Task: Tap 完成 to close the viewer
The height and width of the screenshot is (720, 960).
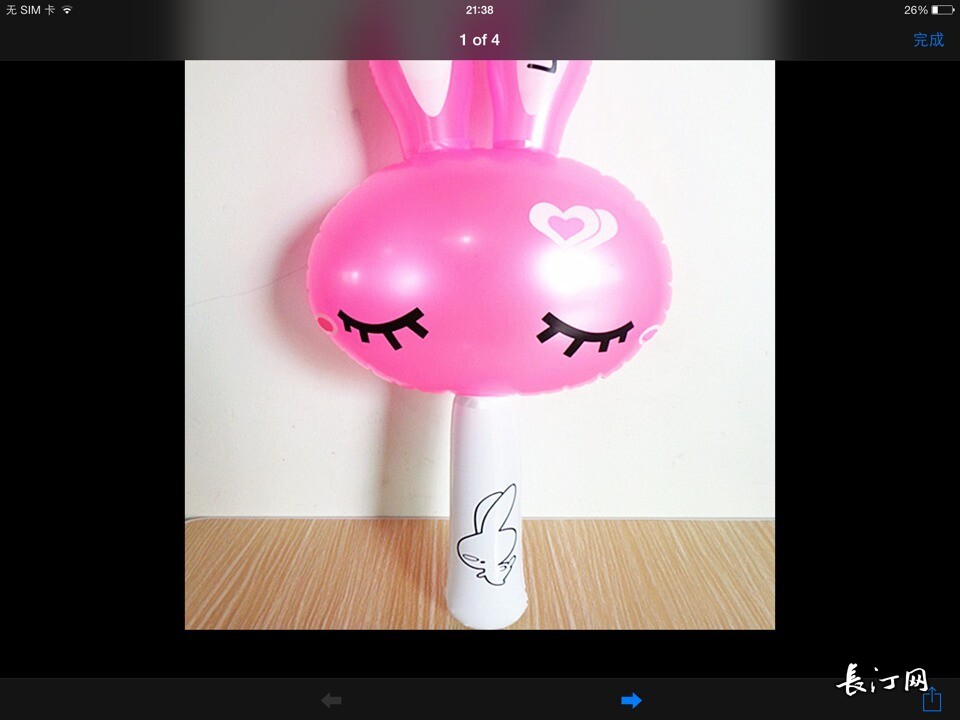Action: (x=928, y=40)
